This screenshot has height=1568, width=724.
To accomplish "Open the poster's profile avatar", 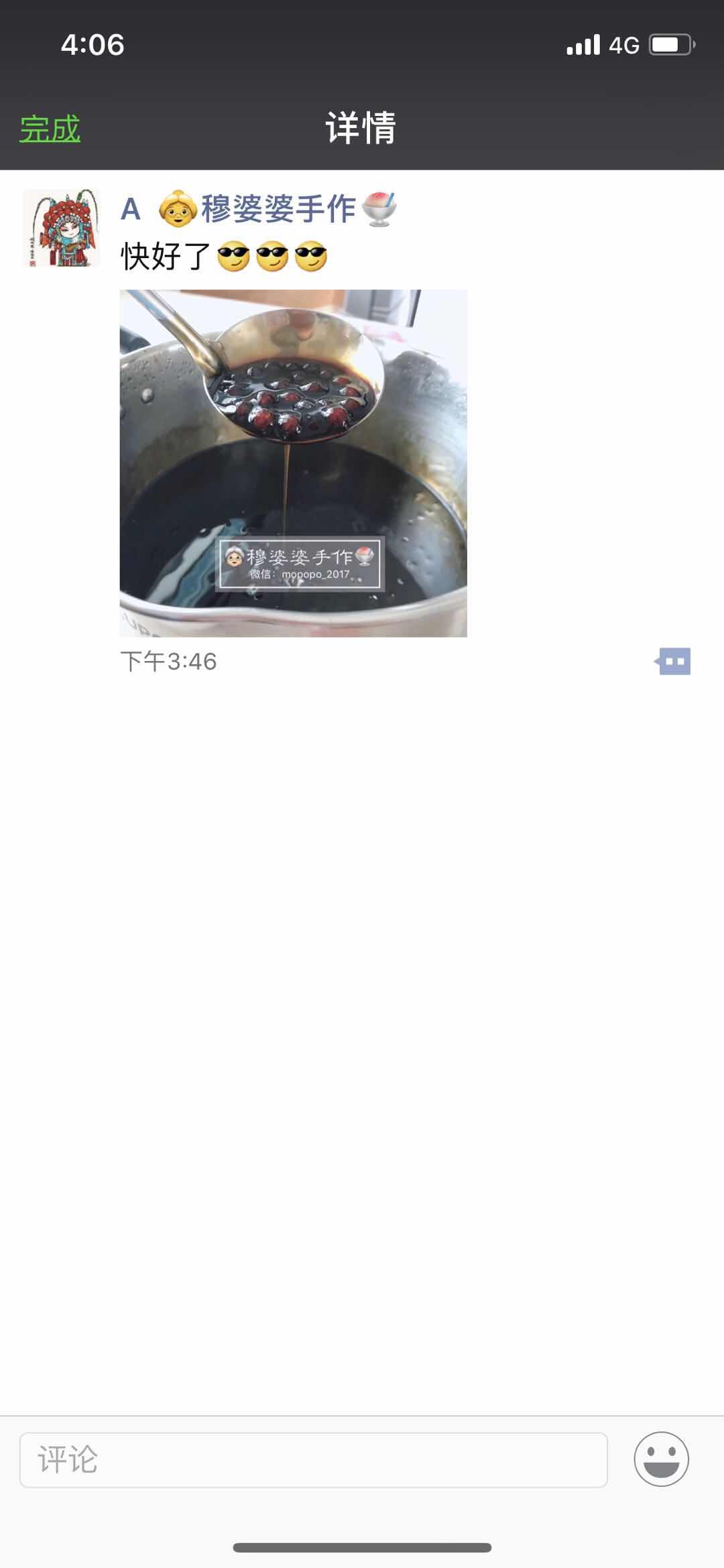I will tap(61, 228).
